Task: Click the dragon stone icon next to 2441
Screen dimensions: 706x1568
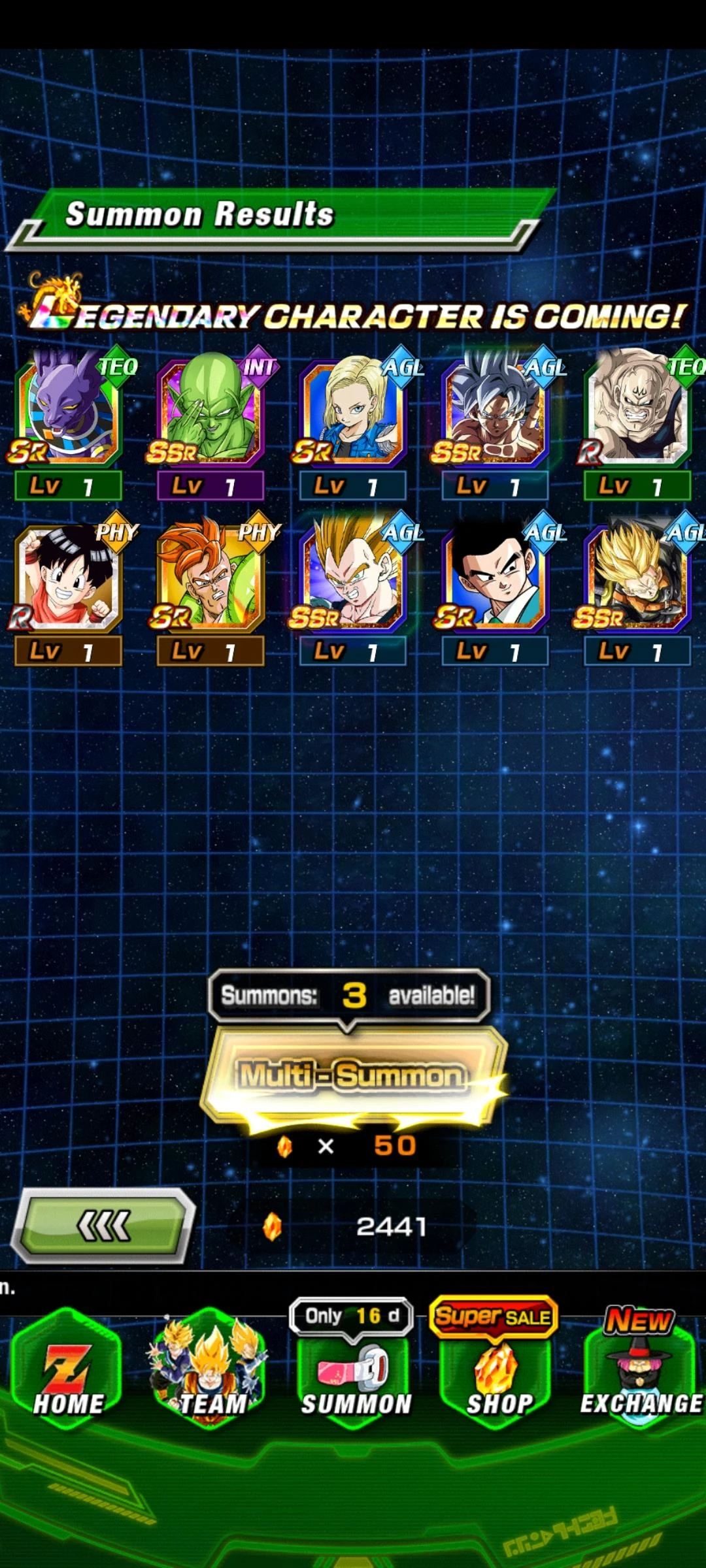Action: (271, 1227)
